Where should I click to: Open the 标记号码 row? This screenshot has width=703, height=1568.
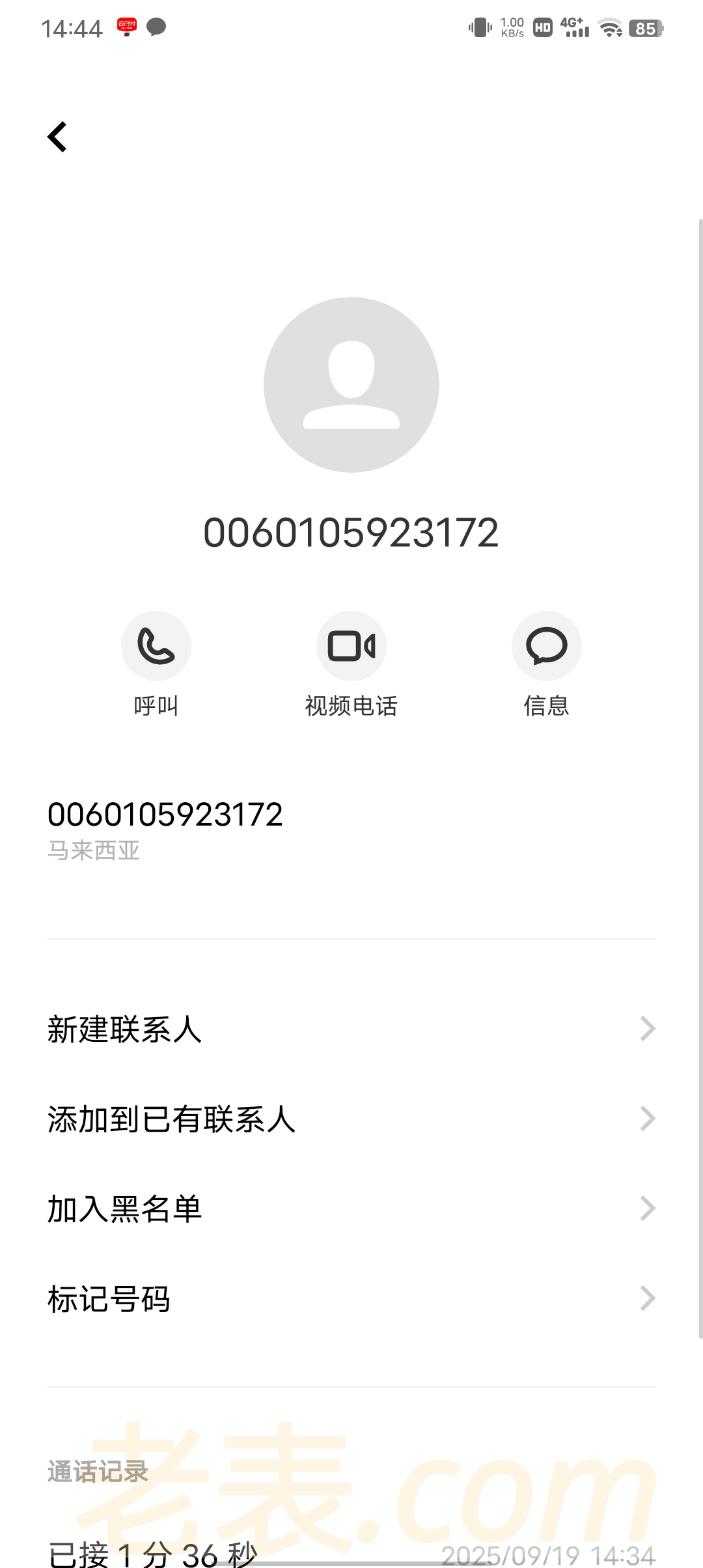click(x=351, y=1298)
